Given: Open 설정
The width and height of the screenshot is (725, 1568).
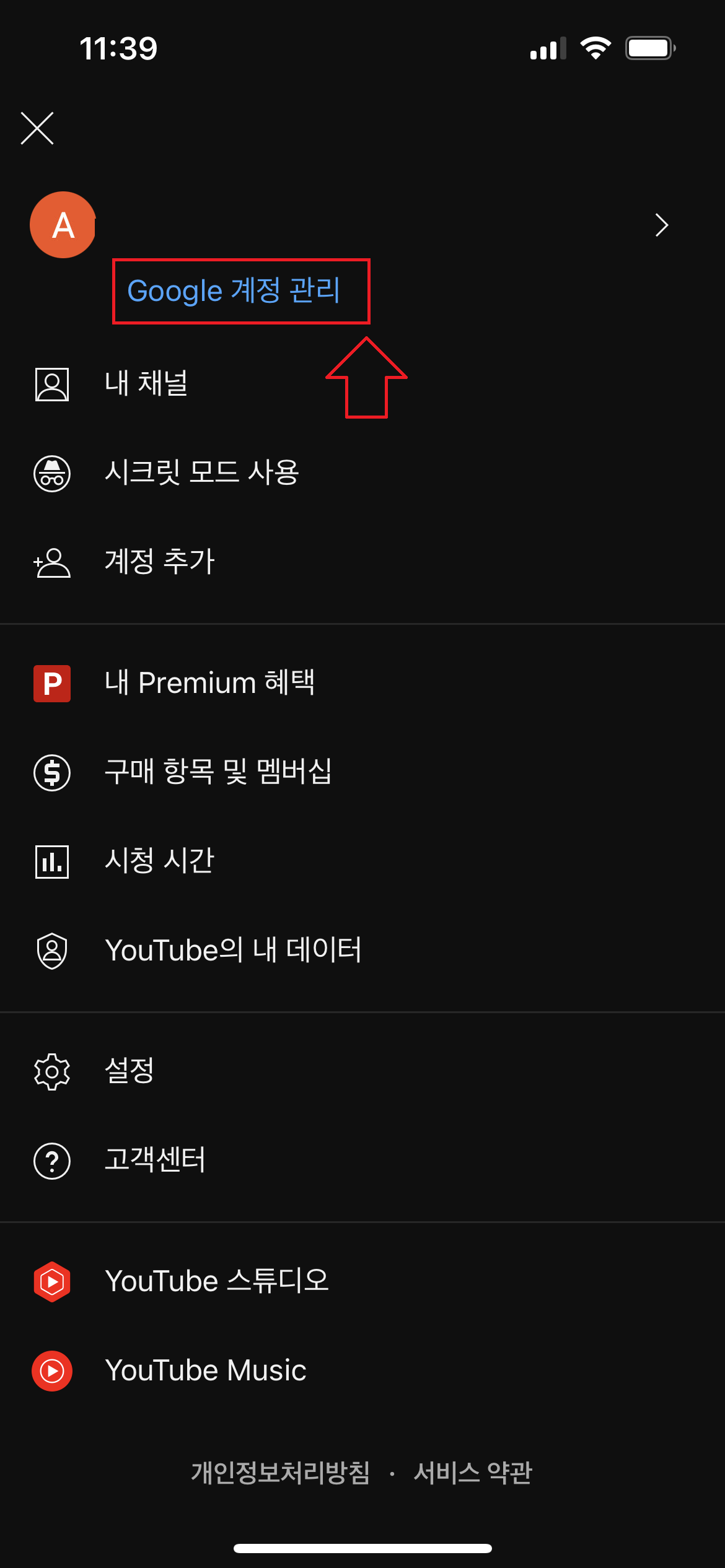Looking at the screenshot, I should point(362,1071).
